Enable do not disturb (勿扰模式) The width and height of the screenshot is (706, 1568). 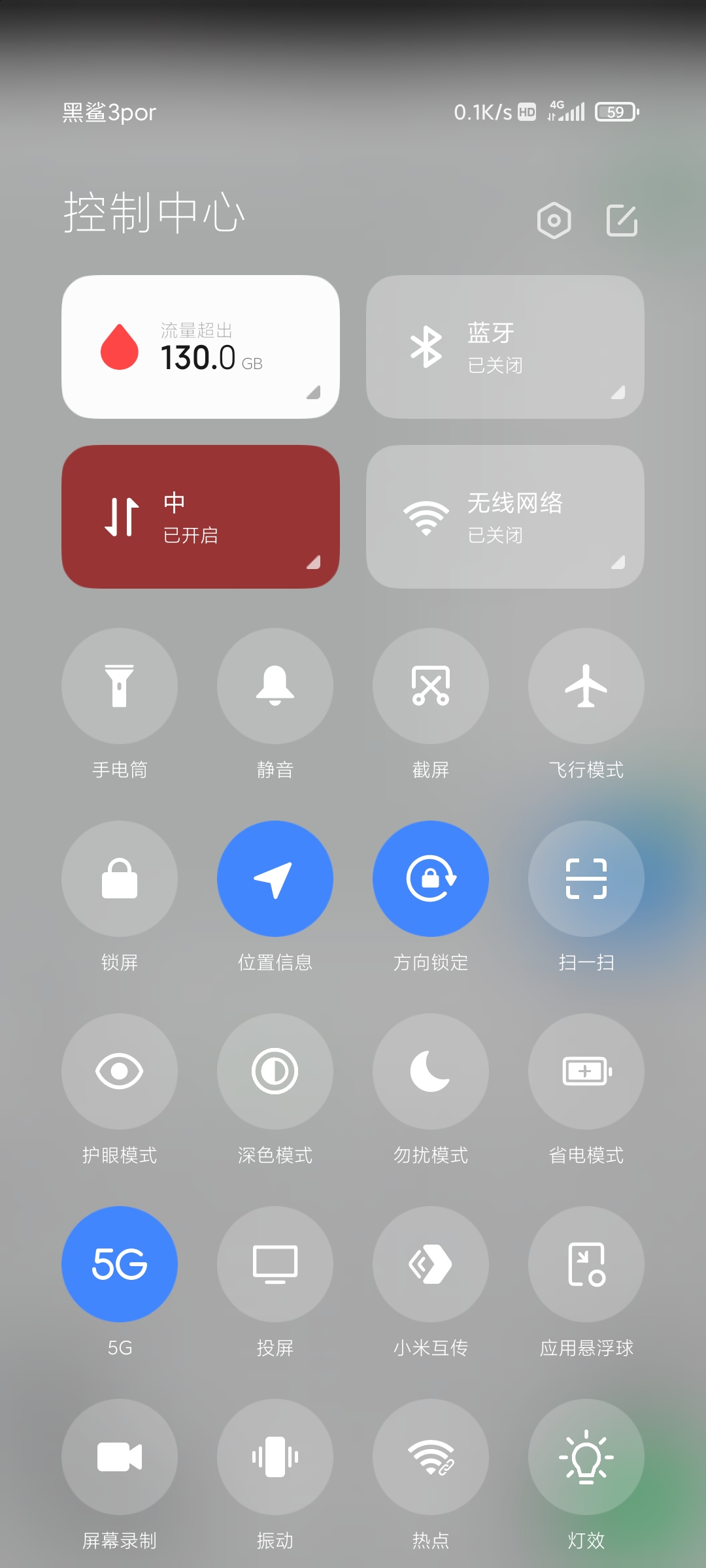(x=431, y=1071)
